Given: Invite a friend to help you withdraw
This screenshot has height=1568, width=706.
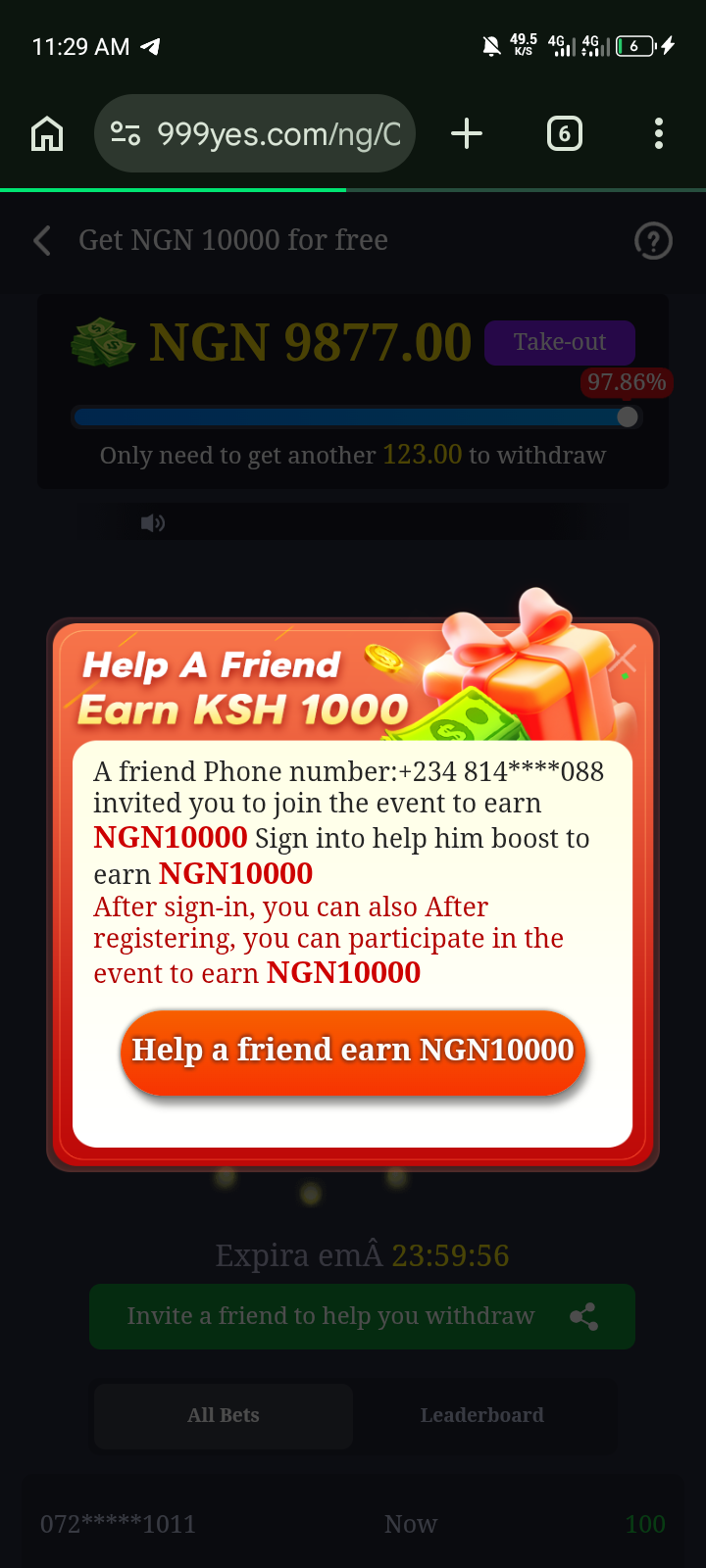Looking at the screenshot, I should tap(362, 1316).
